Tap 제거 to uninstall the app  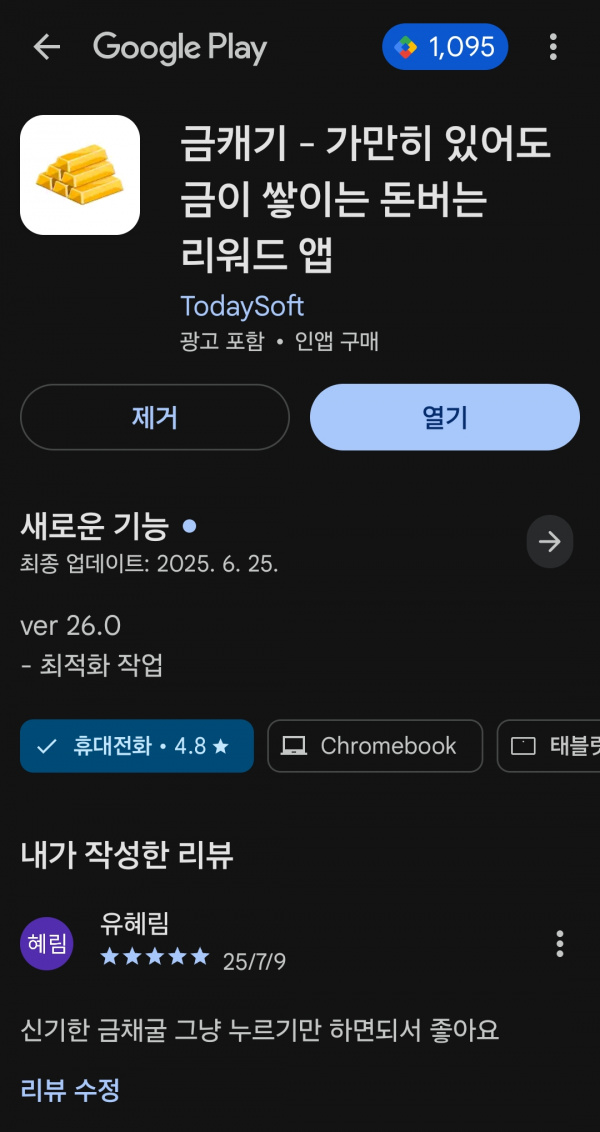click(155, 417)
